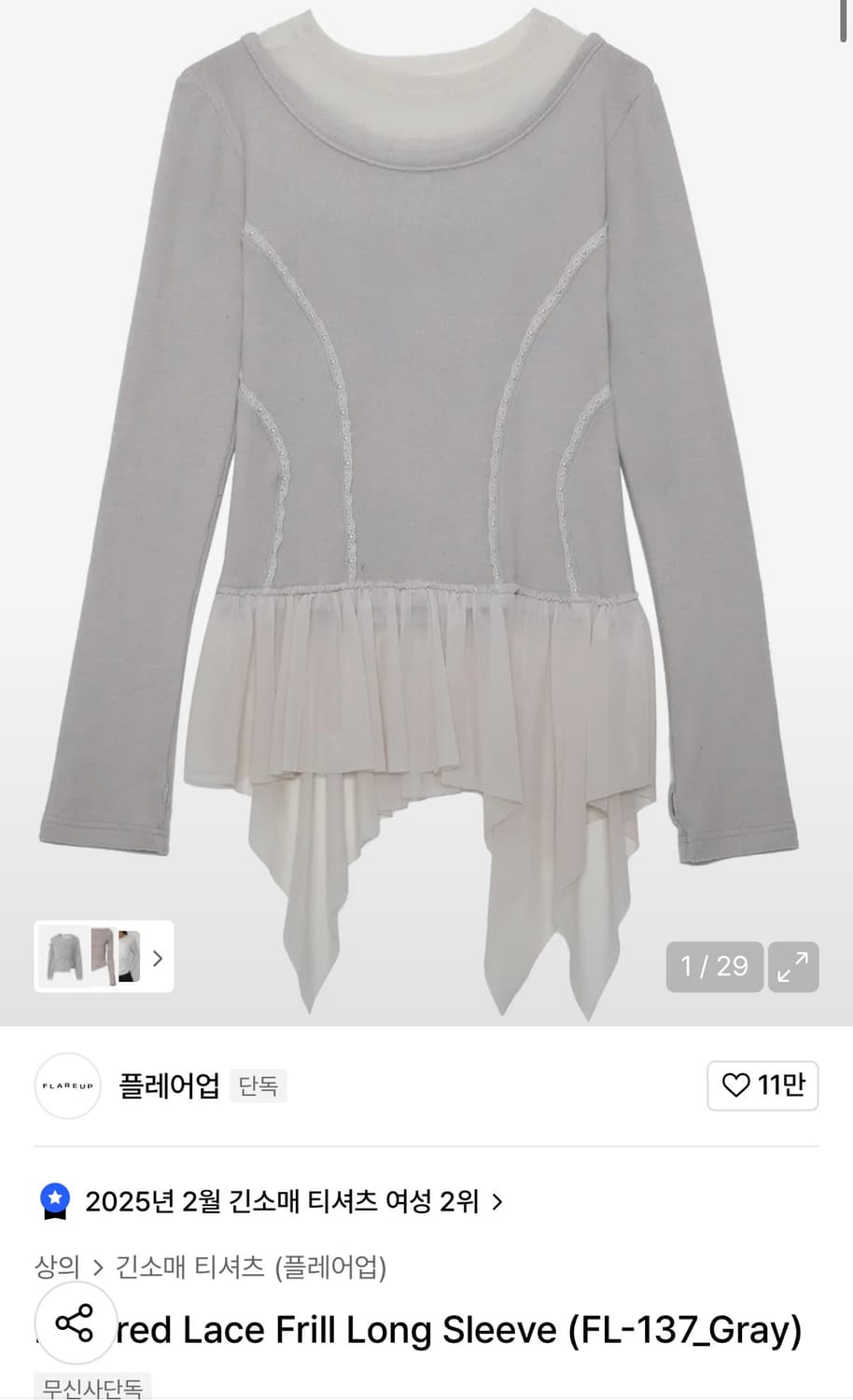Click the breadcrumb chevron between 상의 and 긴소매 티셔츠
This screenshot has width=853, height=1400.
click(100, 1267)
